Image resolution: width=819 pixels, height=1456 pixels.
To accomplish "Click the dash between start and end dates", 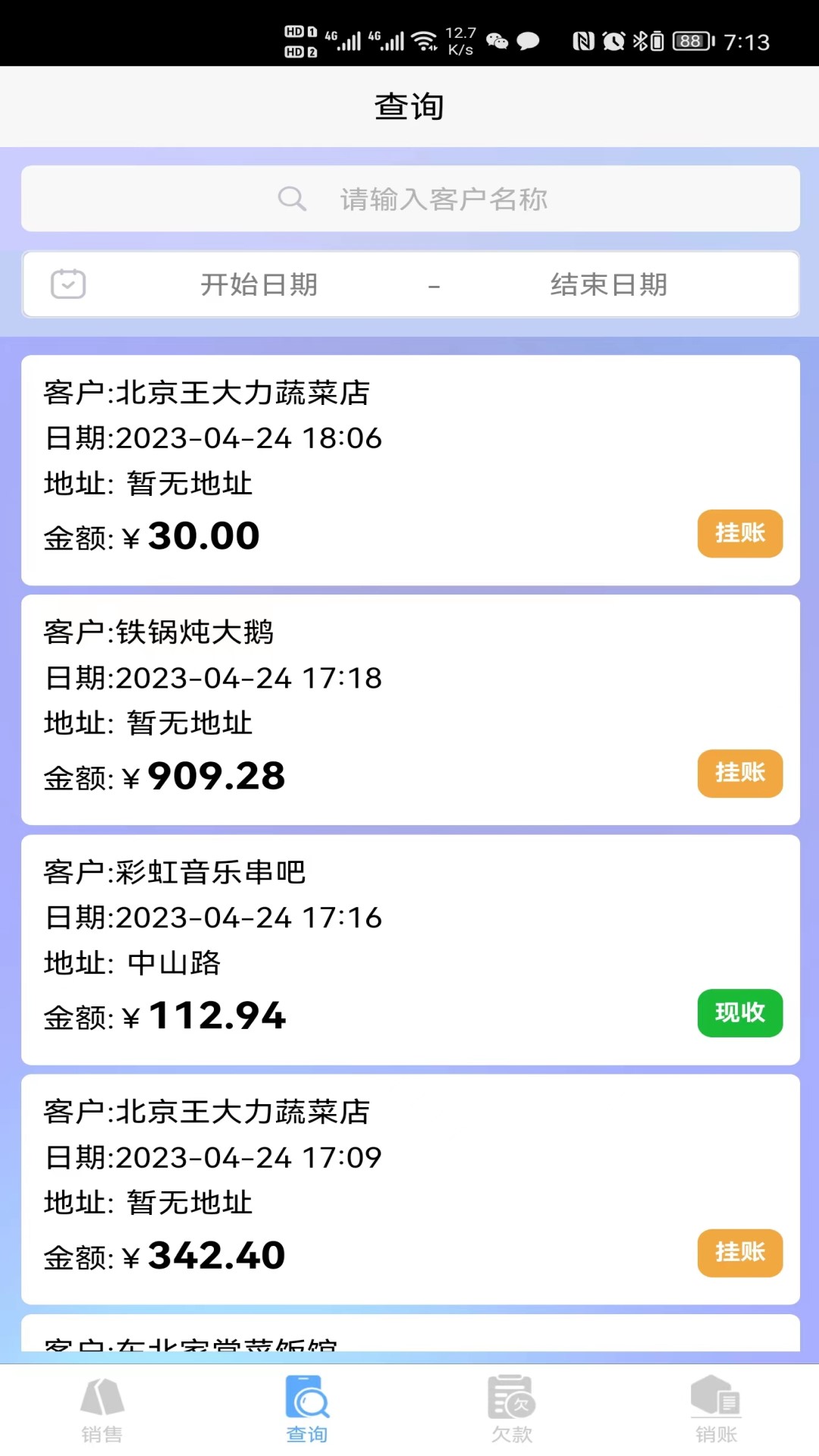I will (x=435, y=284).
